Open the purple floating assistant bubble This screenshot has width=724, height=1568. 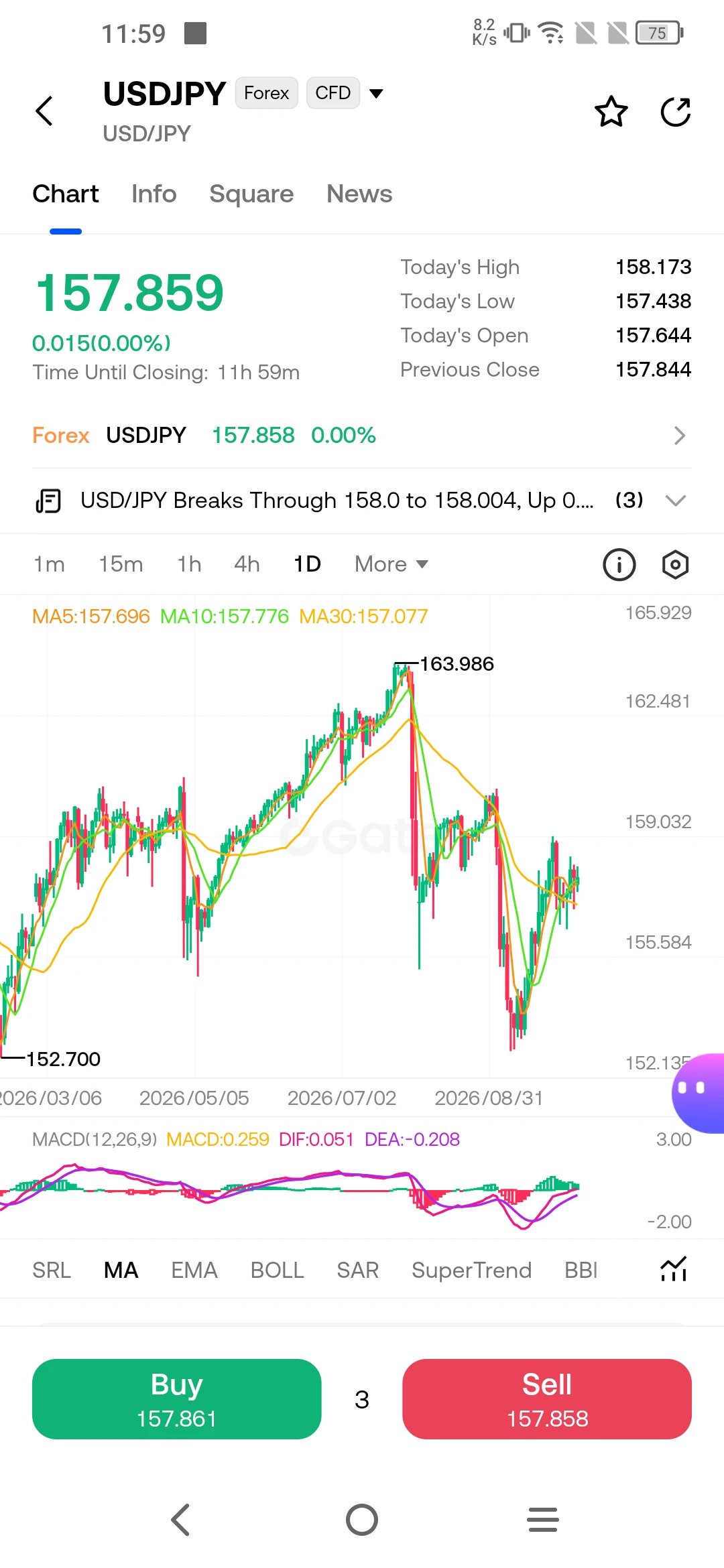(x=699, y=1093)
